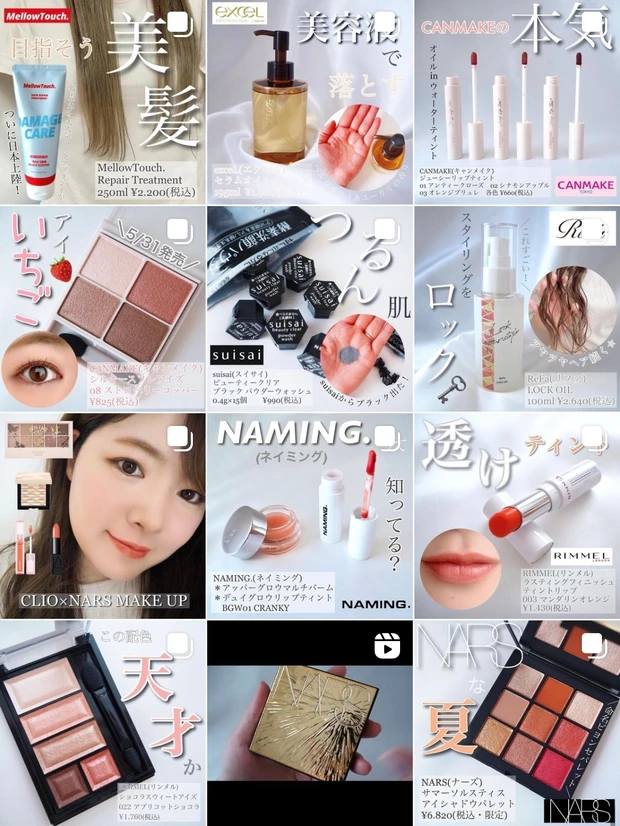
Task: View the ReFa LOCK OIL post
Action: point(516,309)
